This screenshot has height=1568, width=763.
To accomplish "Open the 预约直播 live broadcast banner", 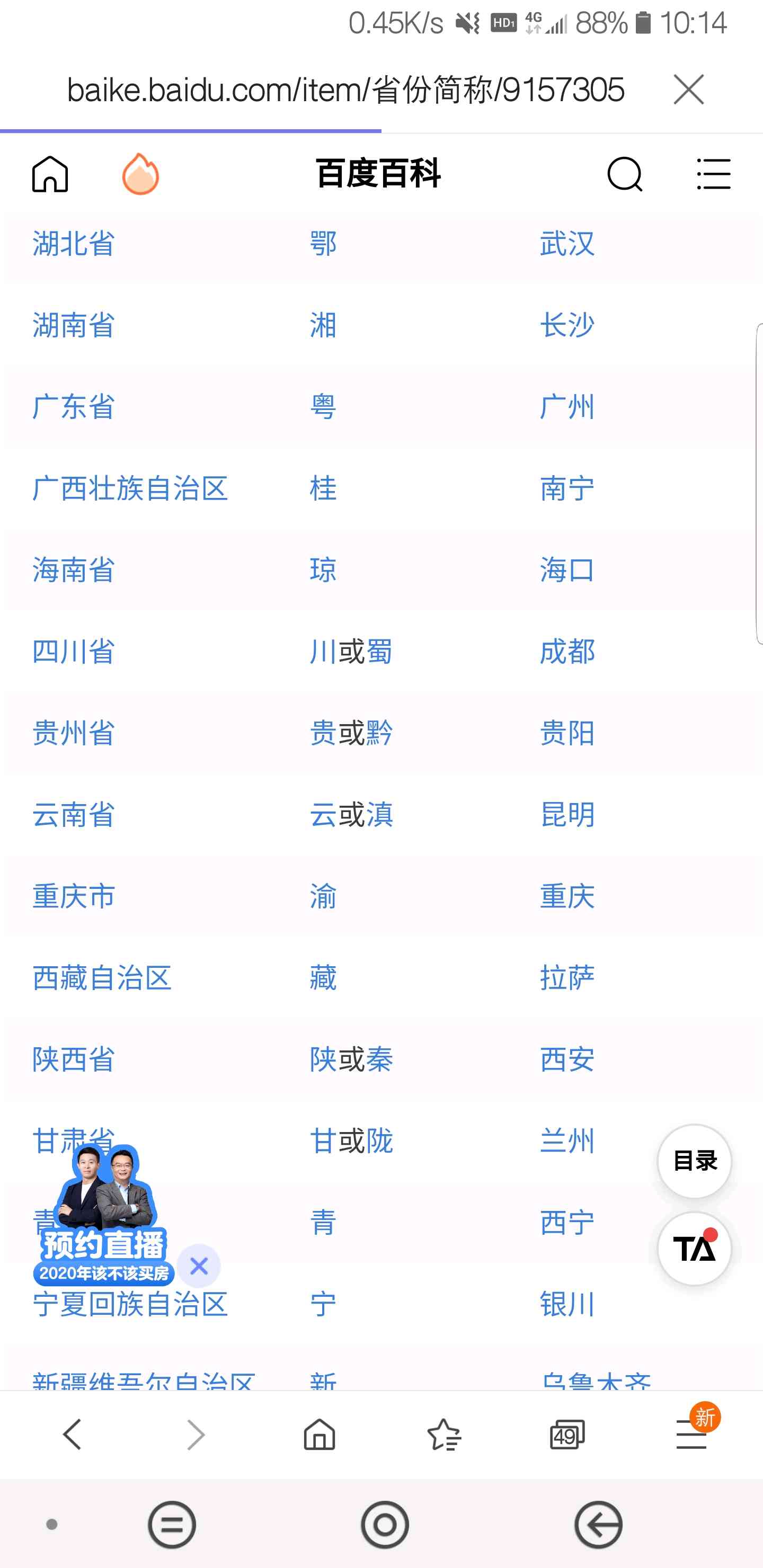I will 103,1215.
